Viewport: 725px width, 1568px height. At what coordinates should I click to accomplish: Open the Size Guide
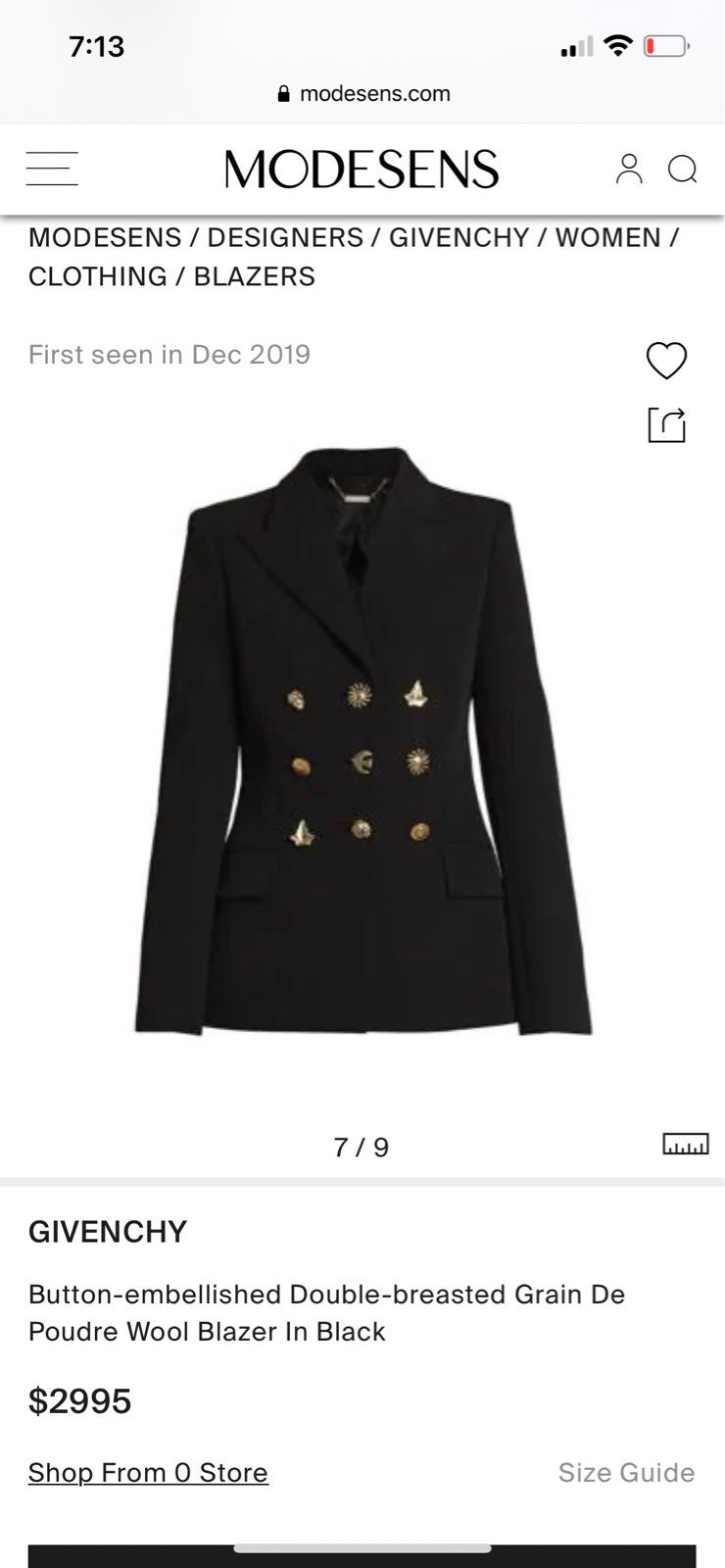pyautogui.click(x=627, y=1473)
